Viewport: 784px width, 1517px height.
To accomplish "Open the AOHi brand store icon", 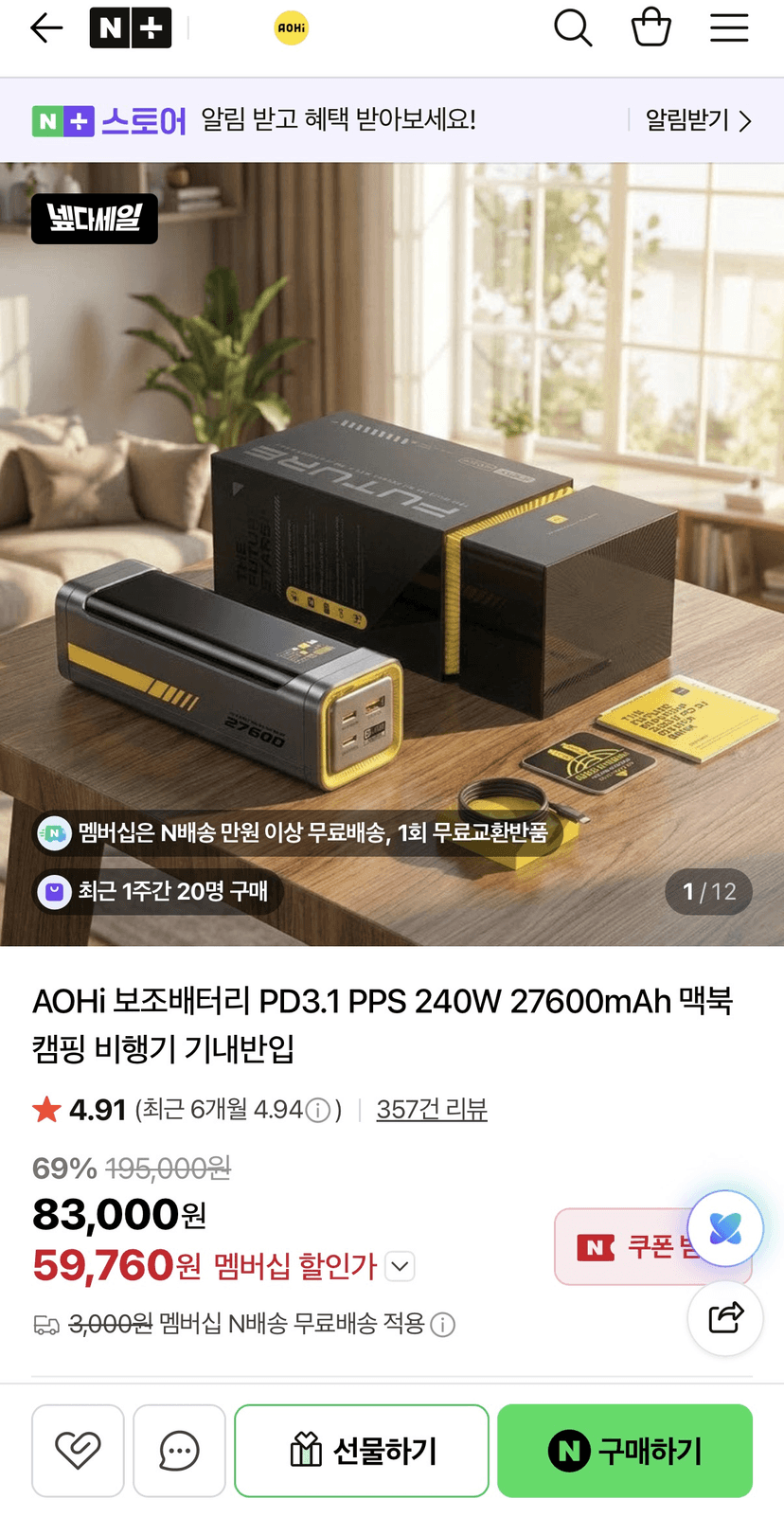I will coord(292,28).
